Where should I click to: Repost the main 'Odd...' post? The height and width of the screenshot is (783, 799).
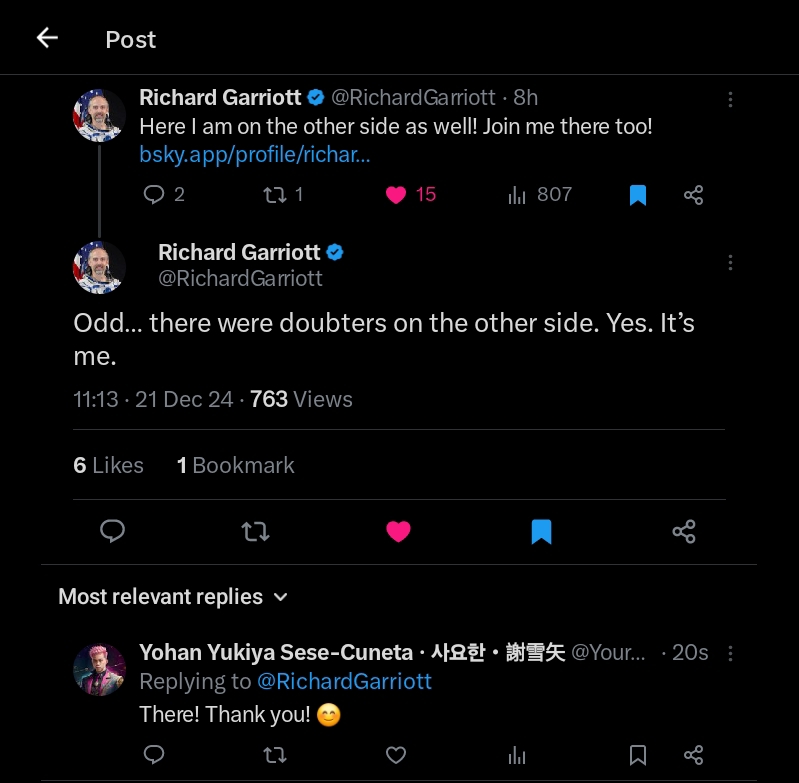pyautogui.click(x=256, y=531)
